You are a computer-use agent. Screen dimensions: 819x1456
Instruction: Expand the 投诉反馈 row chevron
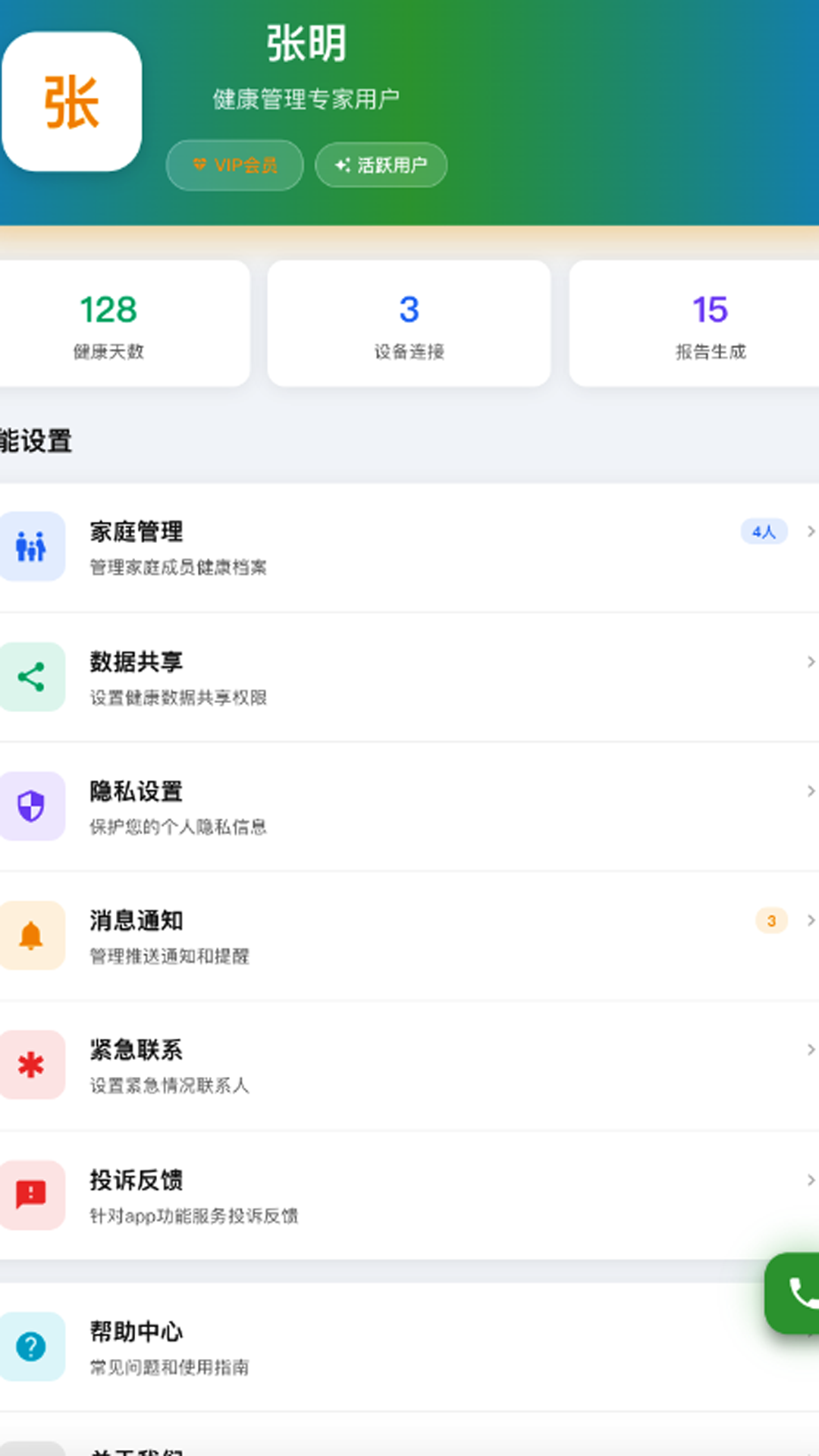810,1179
